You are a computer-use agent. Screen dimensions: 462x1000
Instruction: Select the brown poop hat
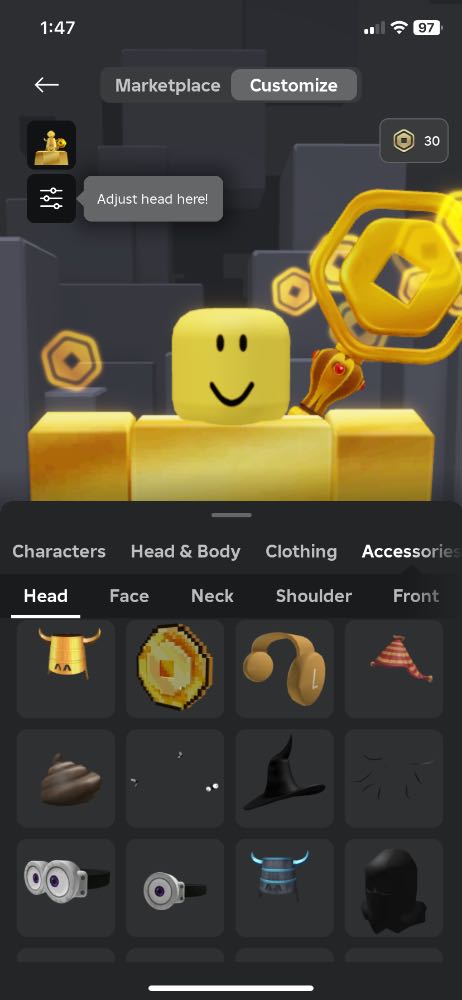[66, 779]
